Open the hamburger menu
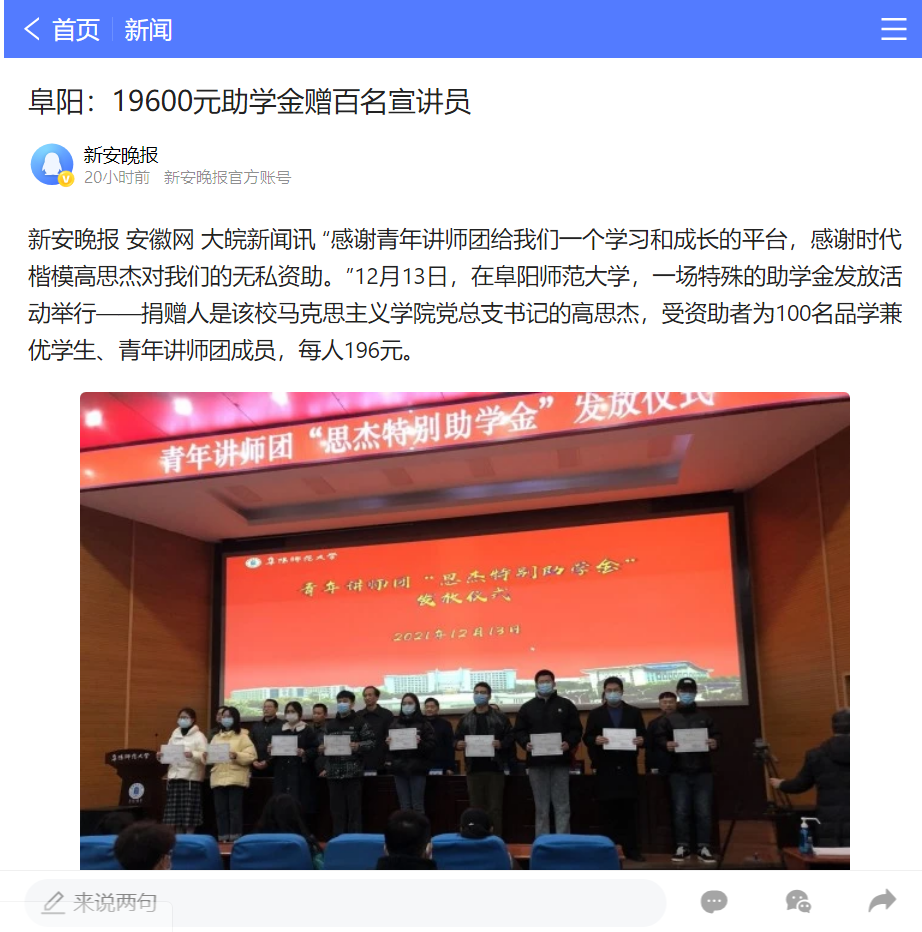Image resolution: width=922 pixels, height=932 pixels. [893, 30]
